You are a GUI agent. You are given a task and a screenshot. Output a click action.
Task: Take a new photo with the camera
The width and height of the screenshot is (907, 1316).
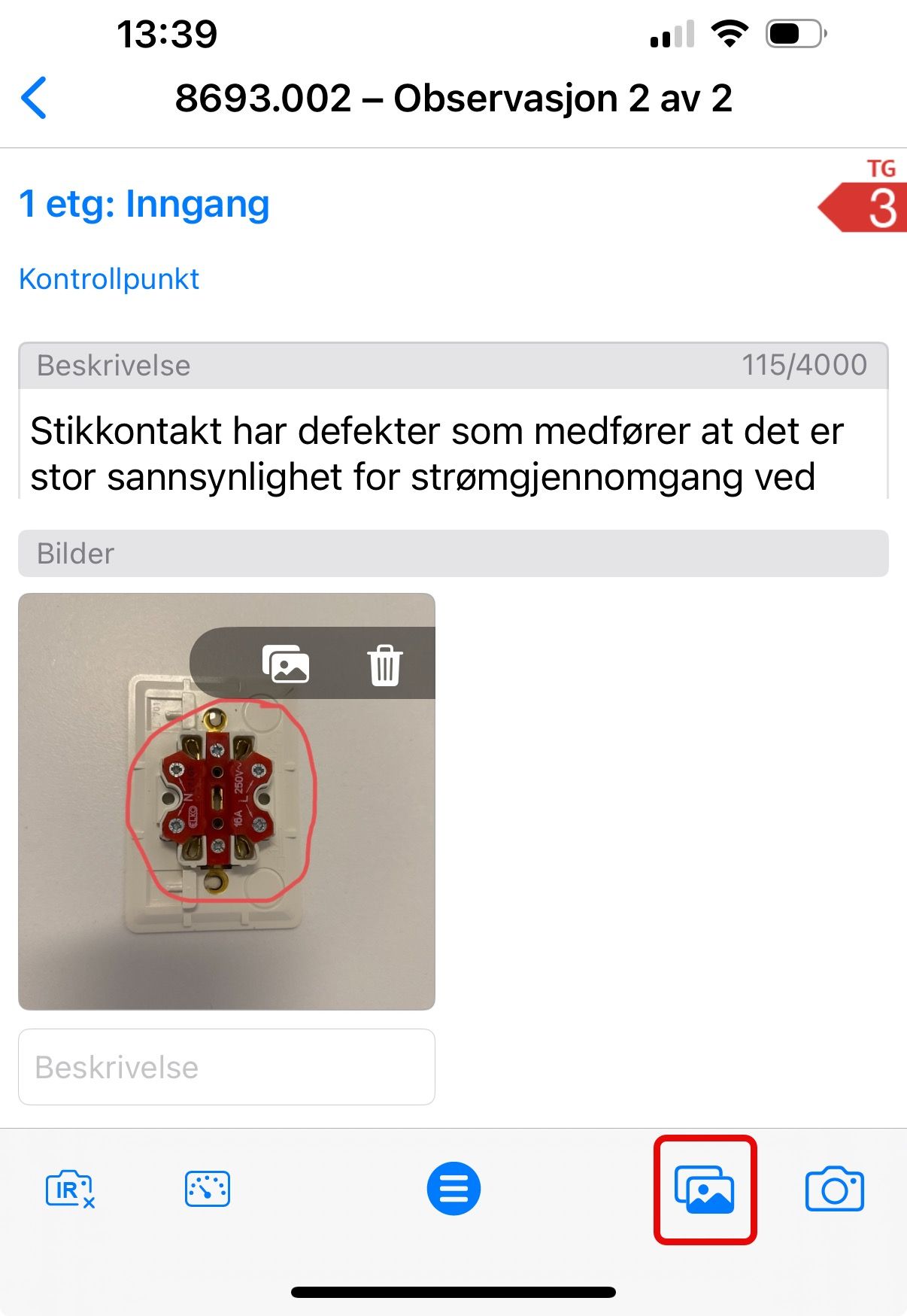tap(835, 1190)
